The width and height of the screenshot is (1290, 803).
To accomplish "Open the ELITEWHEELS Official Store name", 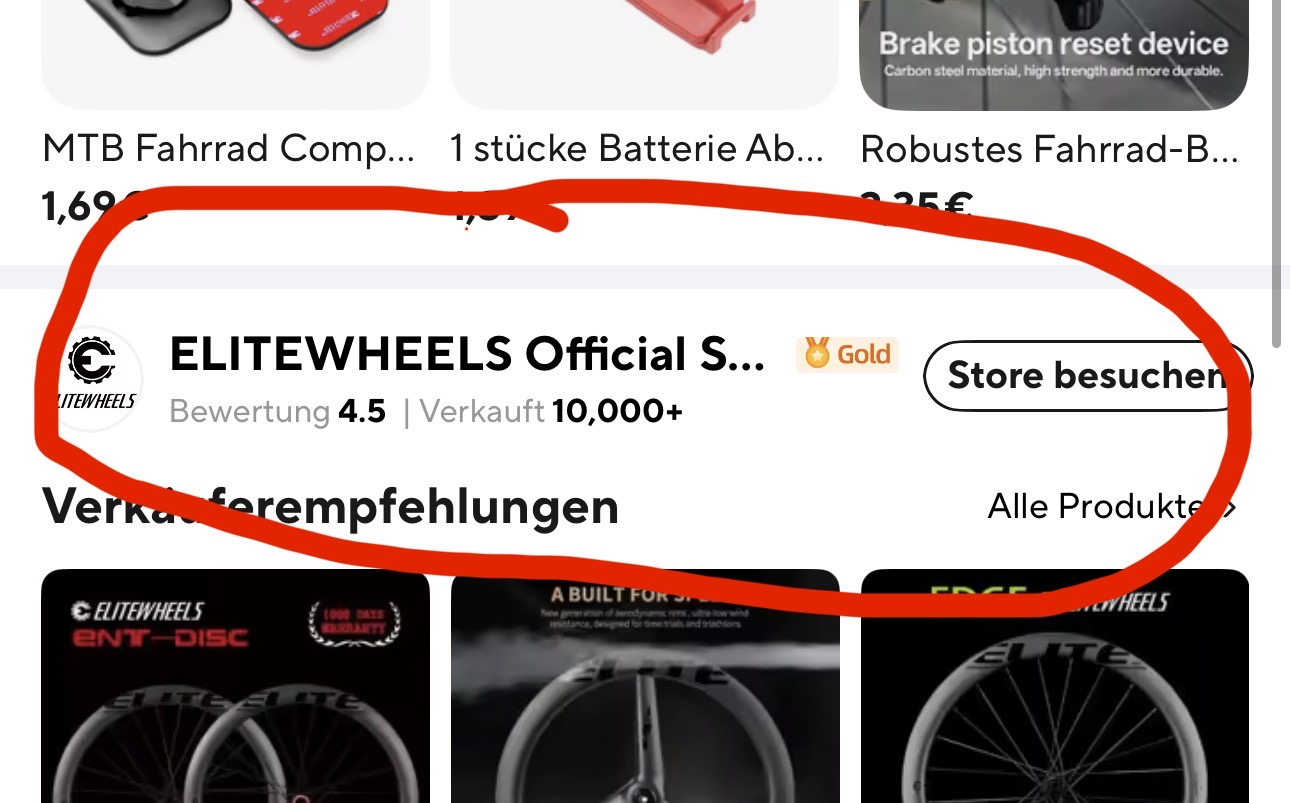I will 467,354.
